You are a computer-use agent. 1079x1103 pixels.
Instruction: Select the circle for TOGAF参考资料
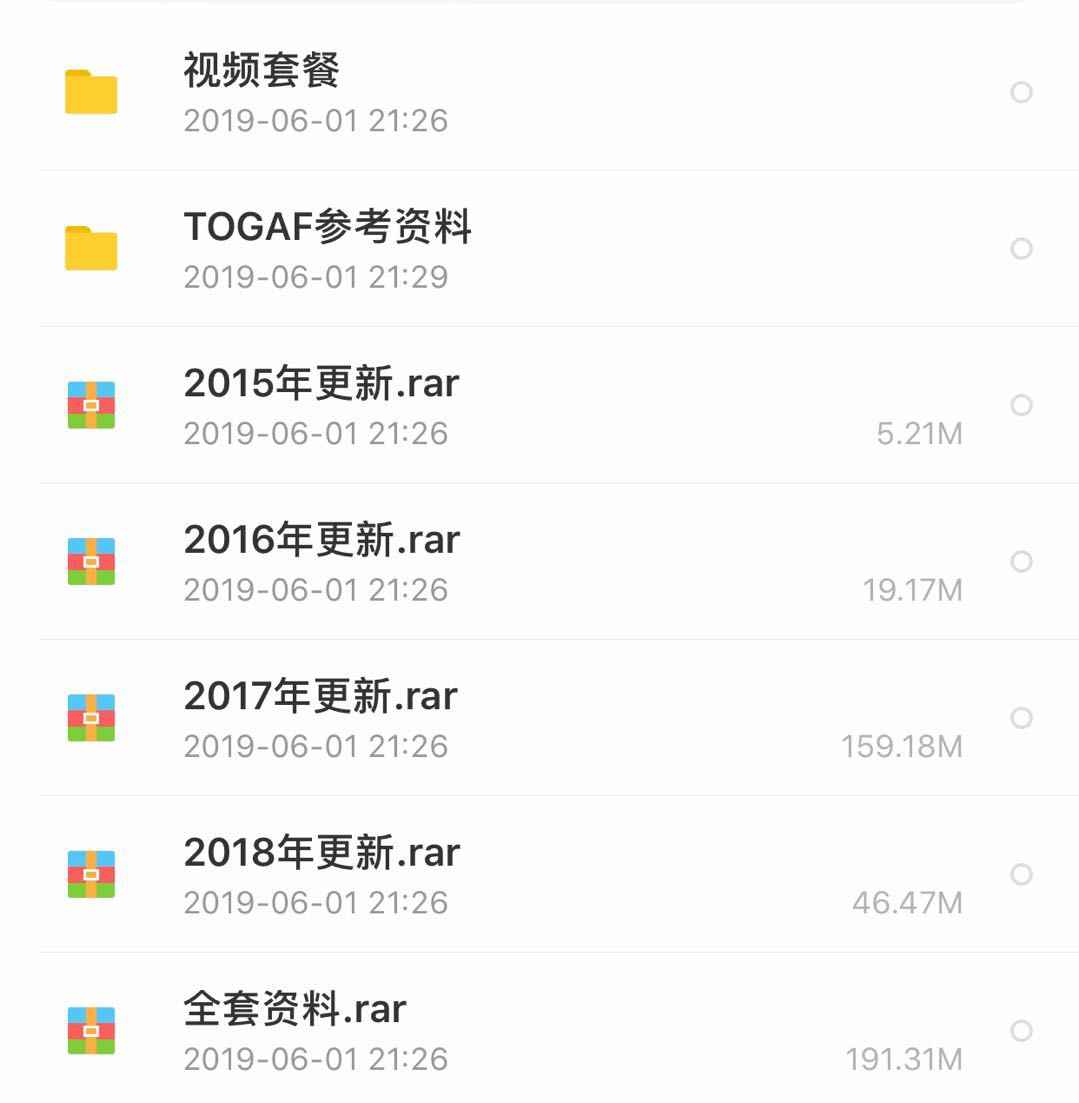tap(1021, 249)
